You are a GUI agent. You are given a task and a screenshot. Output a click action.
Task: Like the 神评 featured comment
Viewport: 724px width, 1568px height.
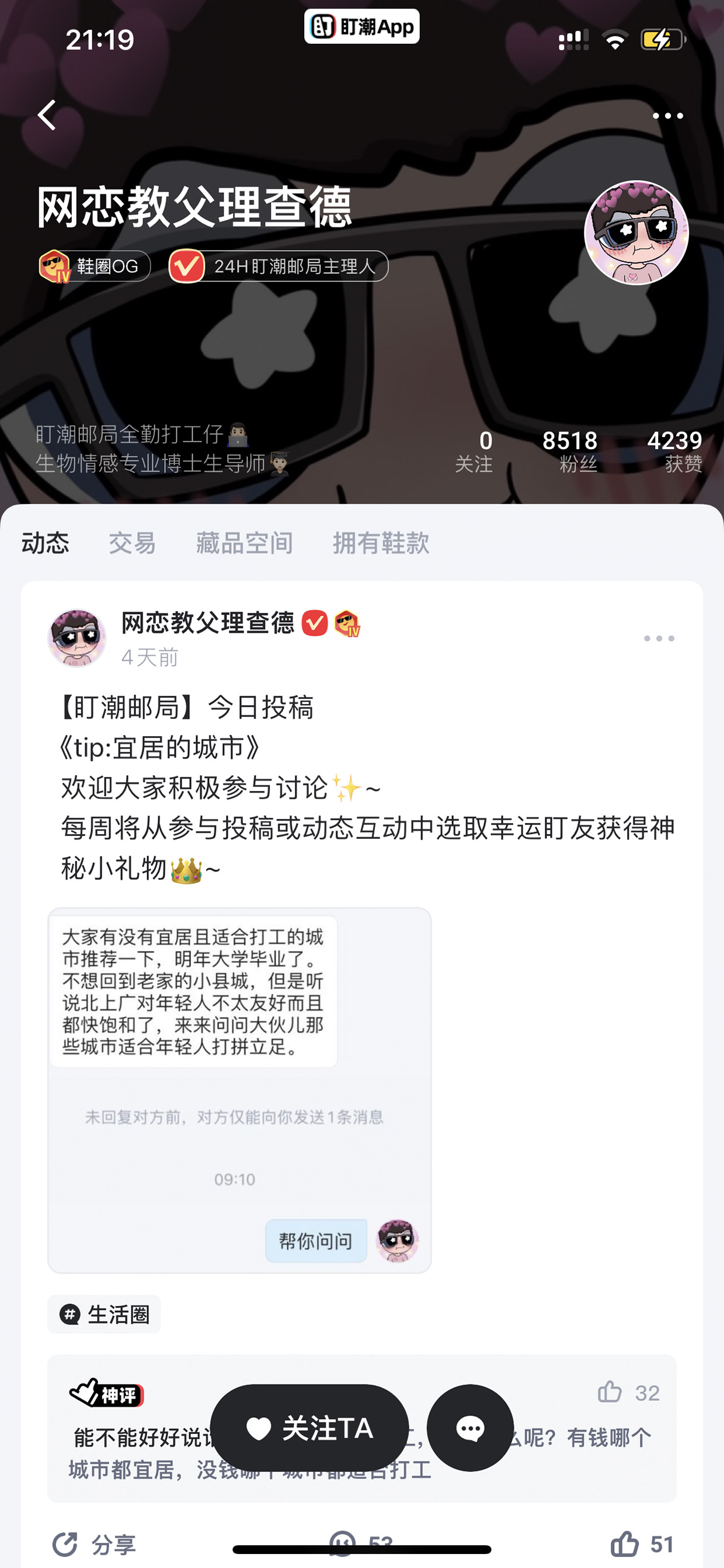click(628, 1392)
